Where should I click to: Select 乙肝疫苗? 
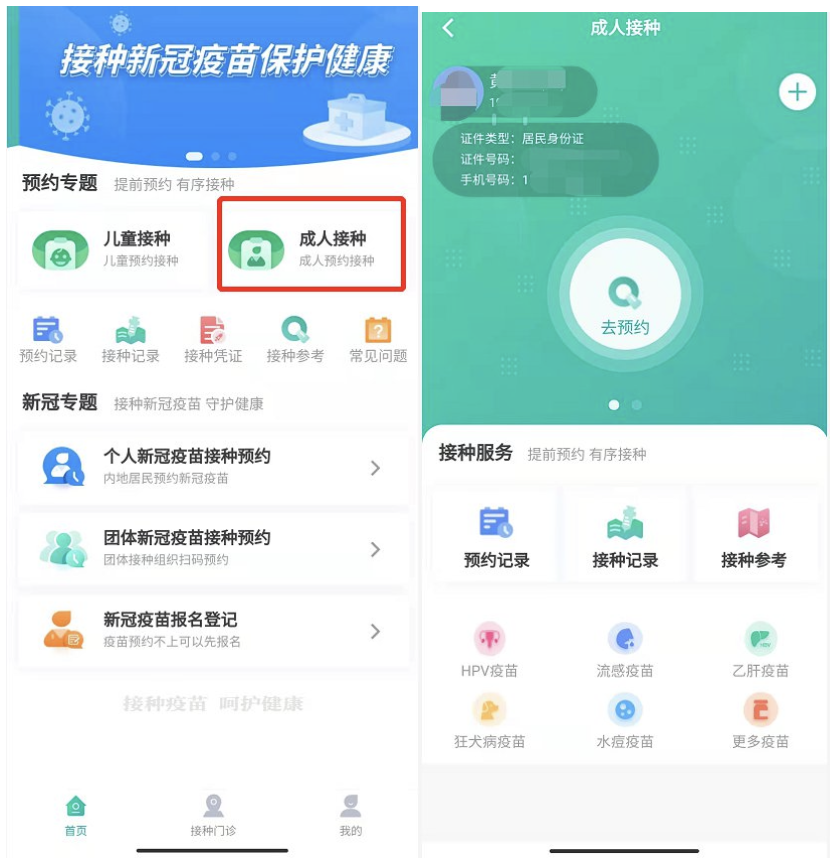click(x=760, y=650)
